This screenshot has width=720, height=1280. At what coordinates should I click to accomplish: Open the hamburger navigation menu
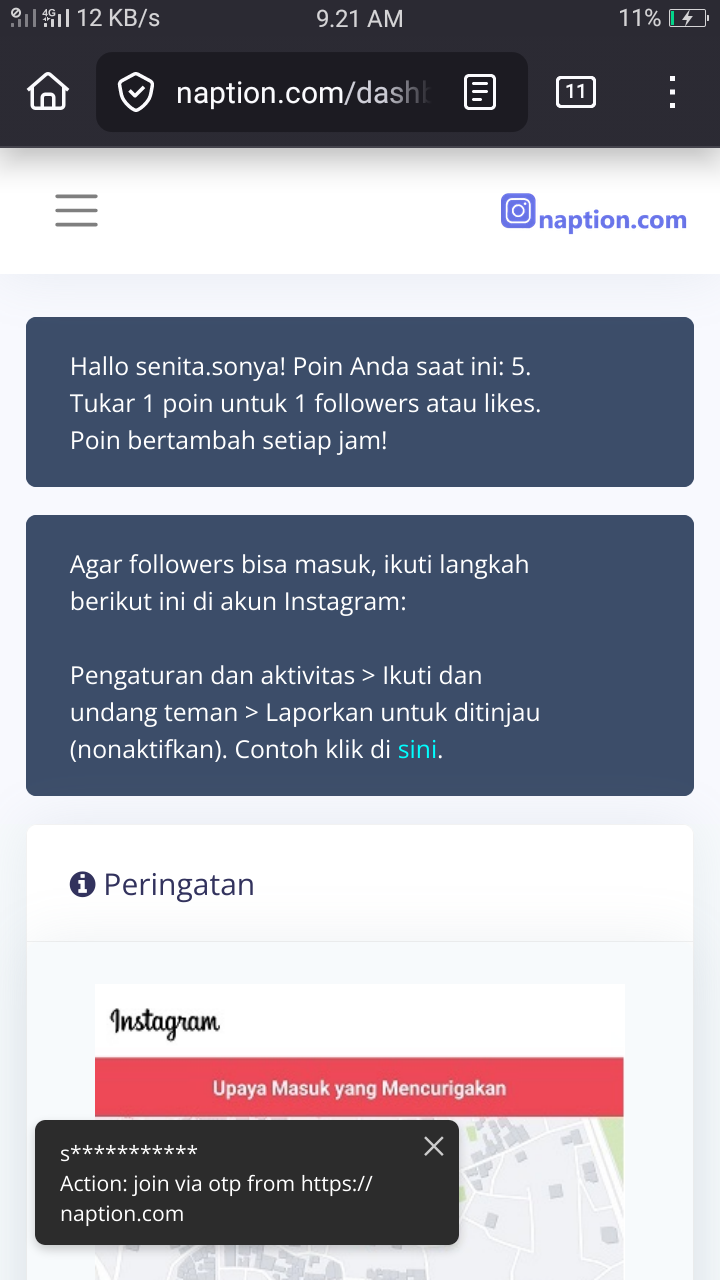click(76, 211)
